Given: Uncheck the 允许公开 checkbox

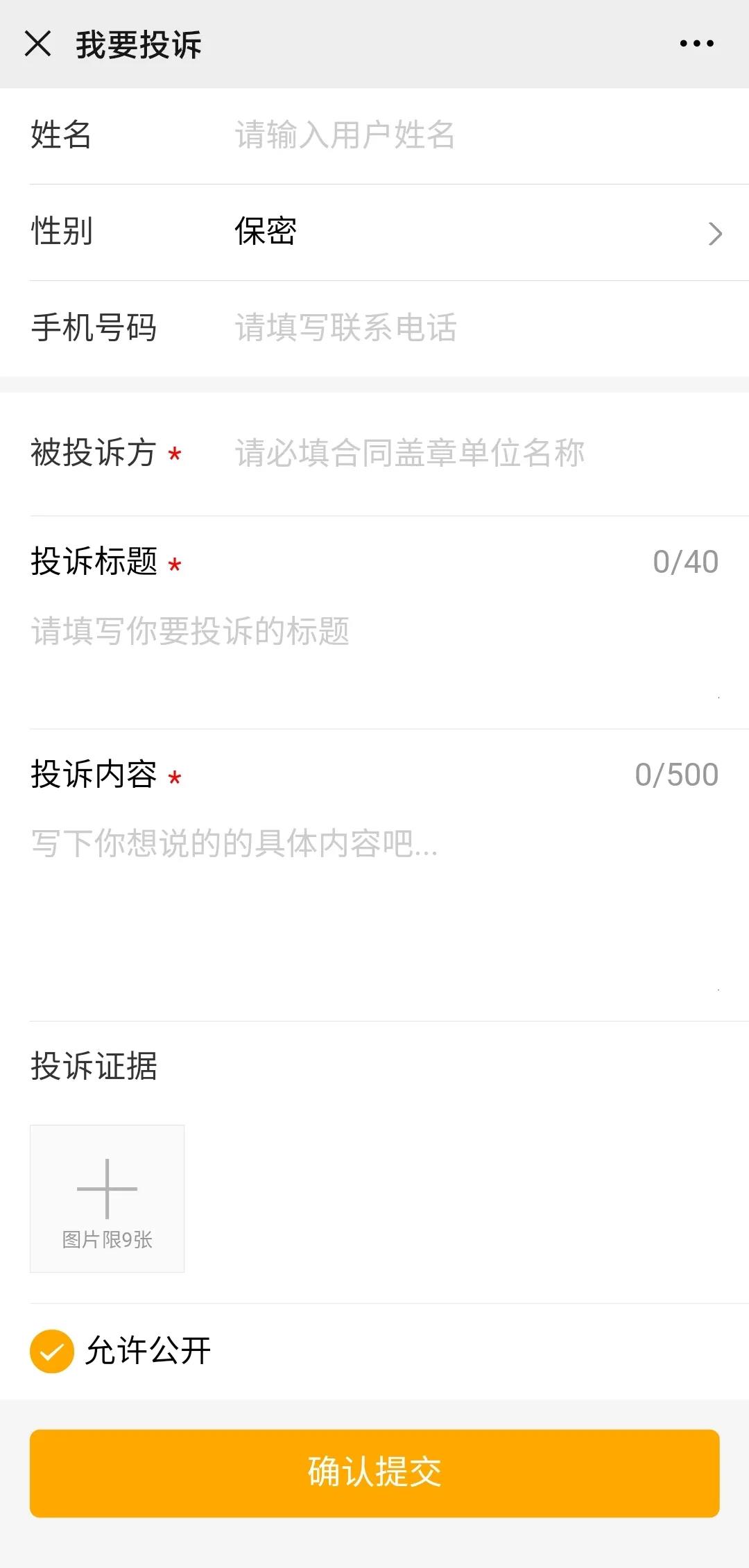Looking at the screenshot, I should click(52, 1352).
